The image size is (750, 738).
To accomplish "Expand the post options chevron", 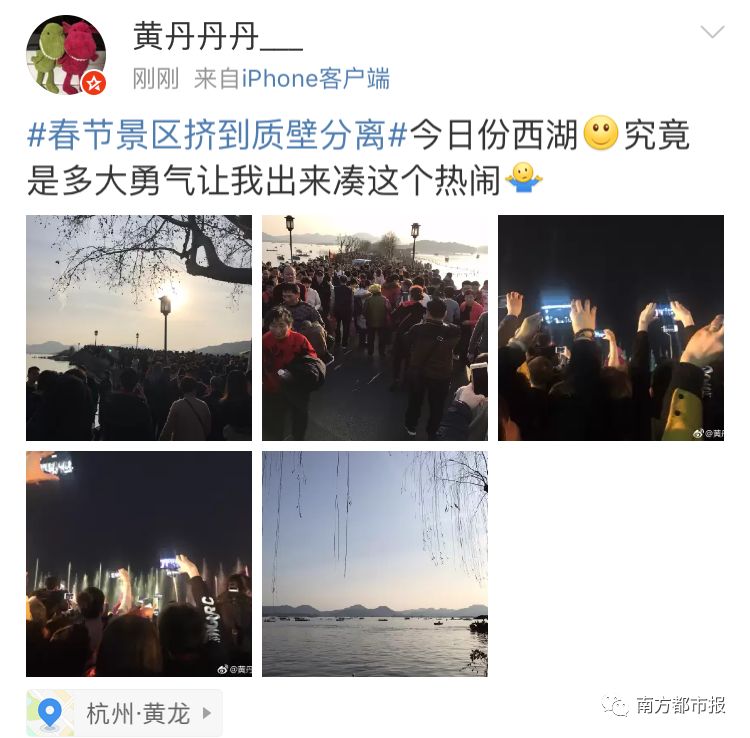I will (x=712, y=33).
